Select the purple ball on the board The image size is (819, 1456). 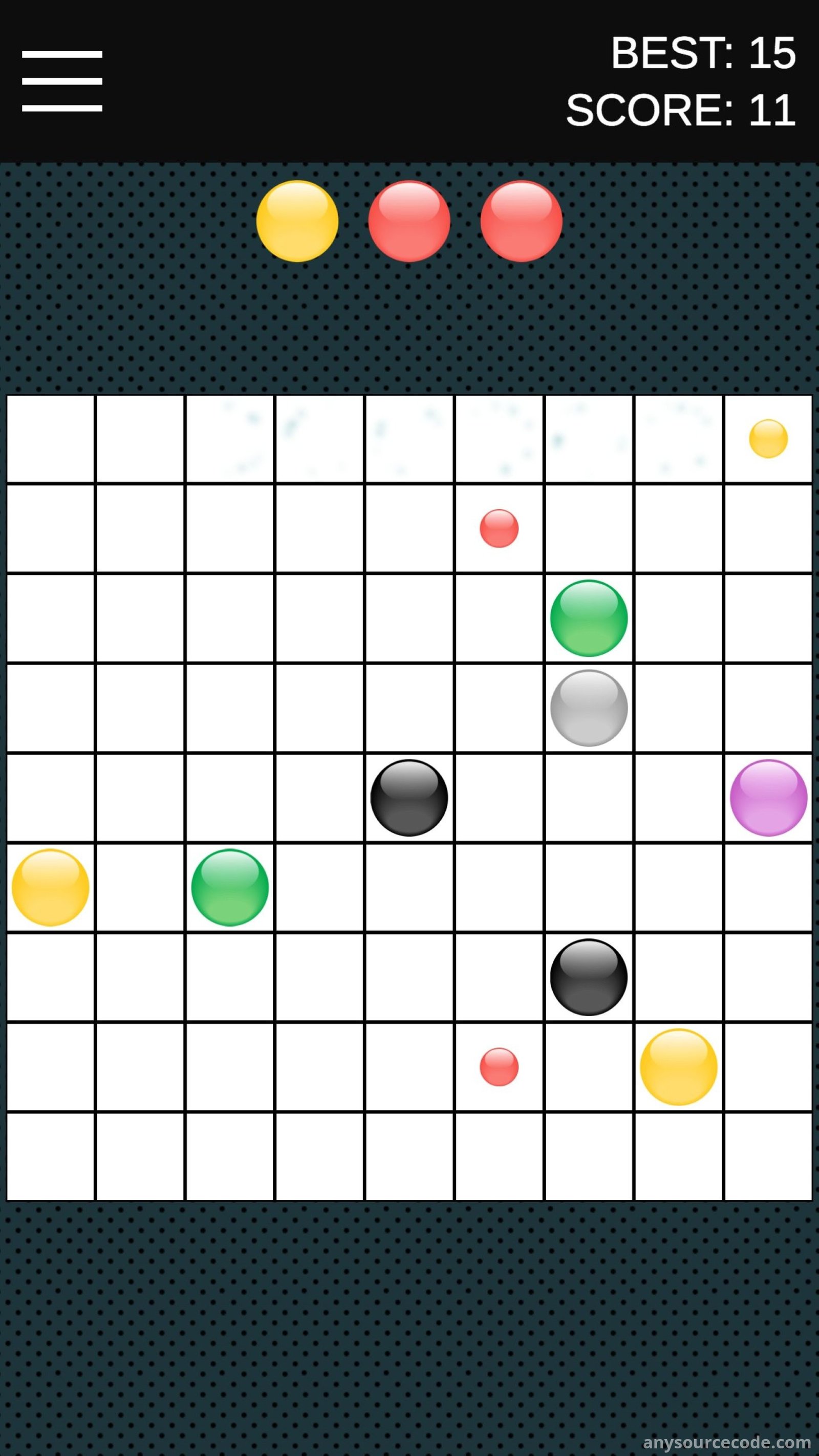click(768, 798)
